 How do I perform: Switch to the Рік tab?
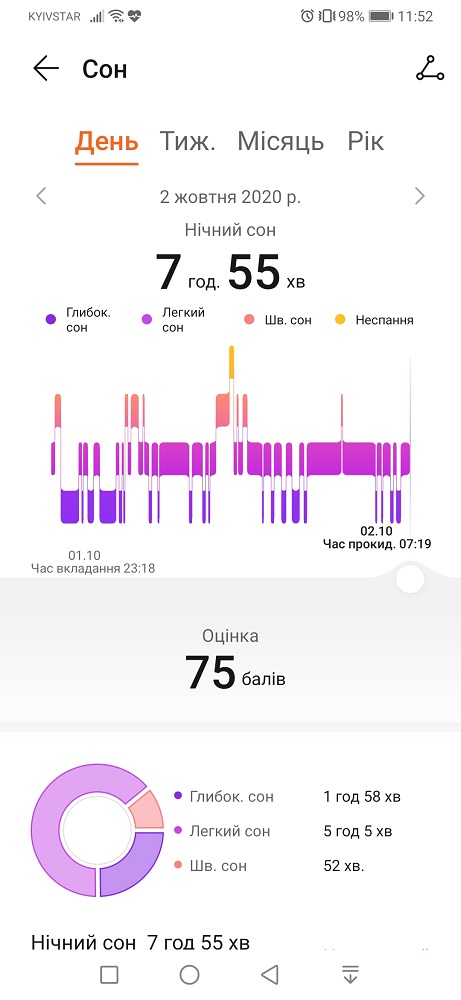coord(366,142)
